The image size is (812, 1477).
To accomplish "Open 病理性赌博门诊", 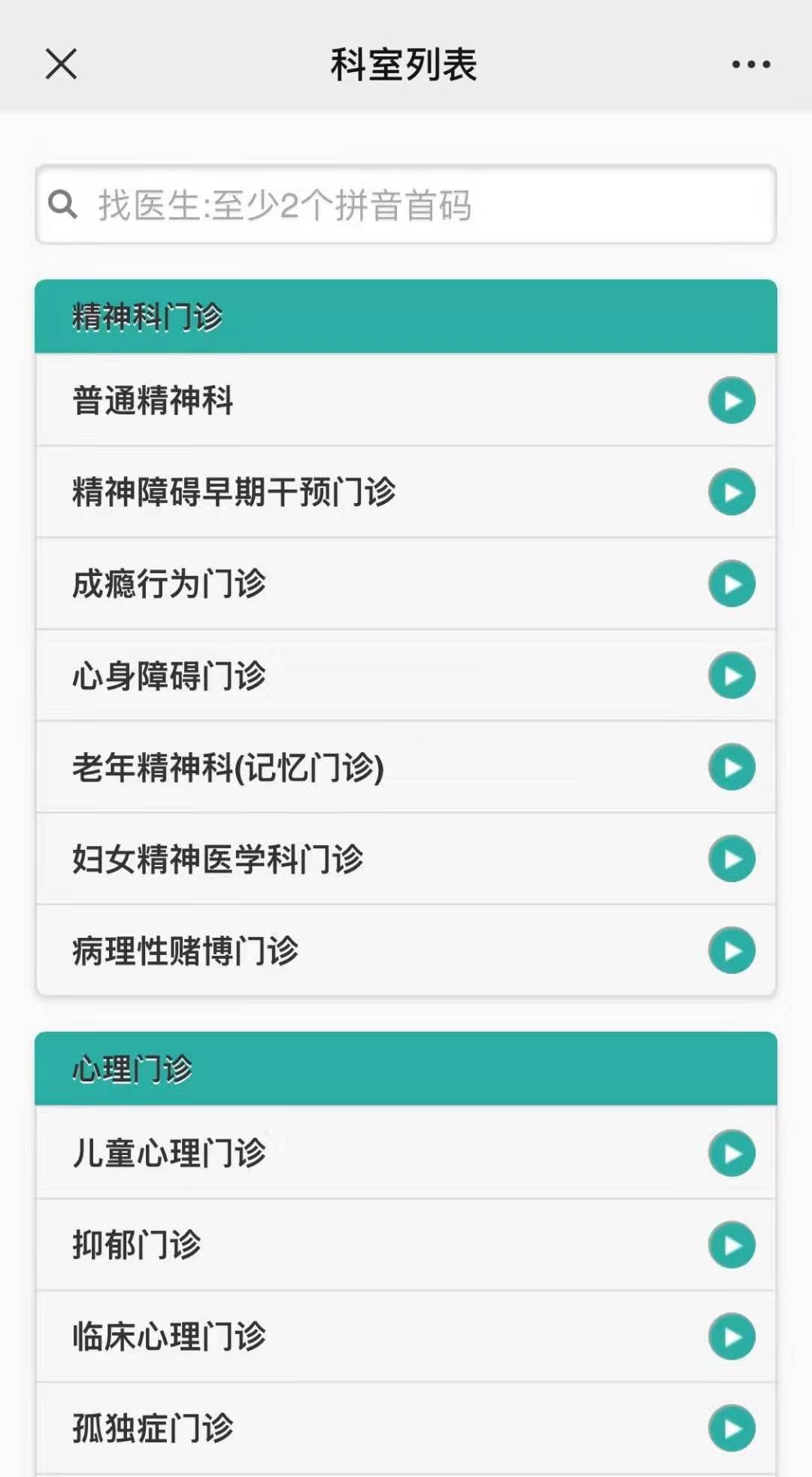I will point(406,951).
